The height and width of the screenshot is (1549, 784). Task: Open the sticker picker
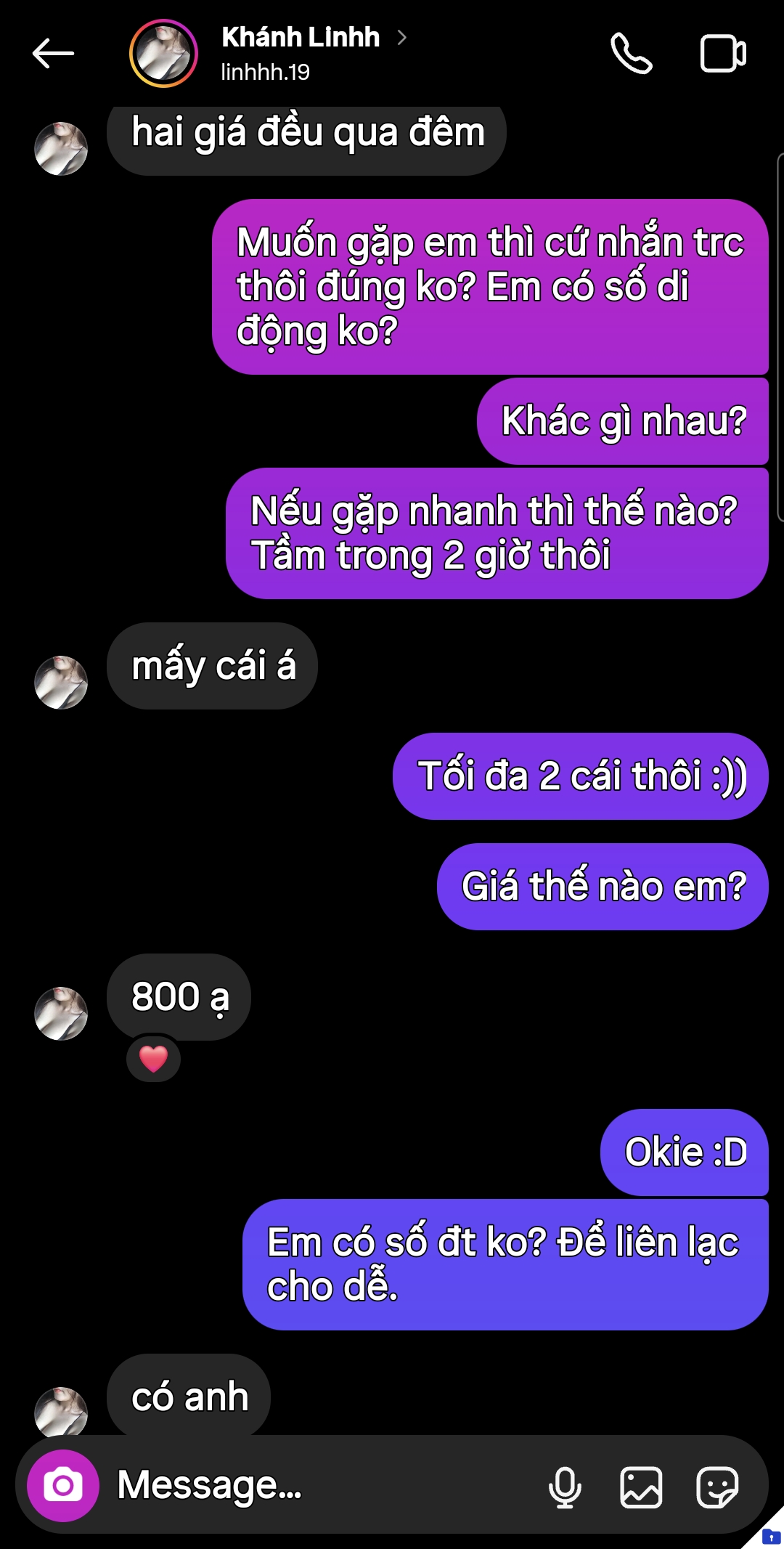(x=717, y=1487)
